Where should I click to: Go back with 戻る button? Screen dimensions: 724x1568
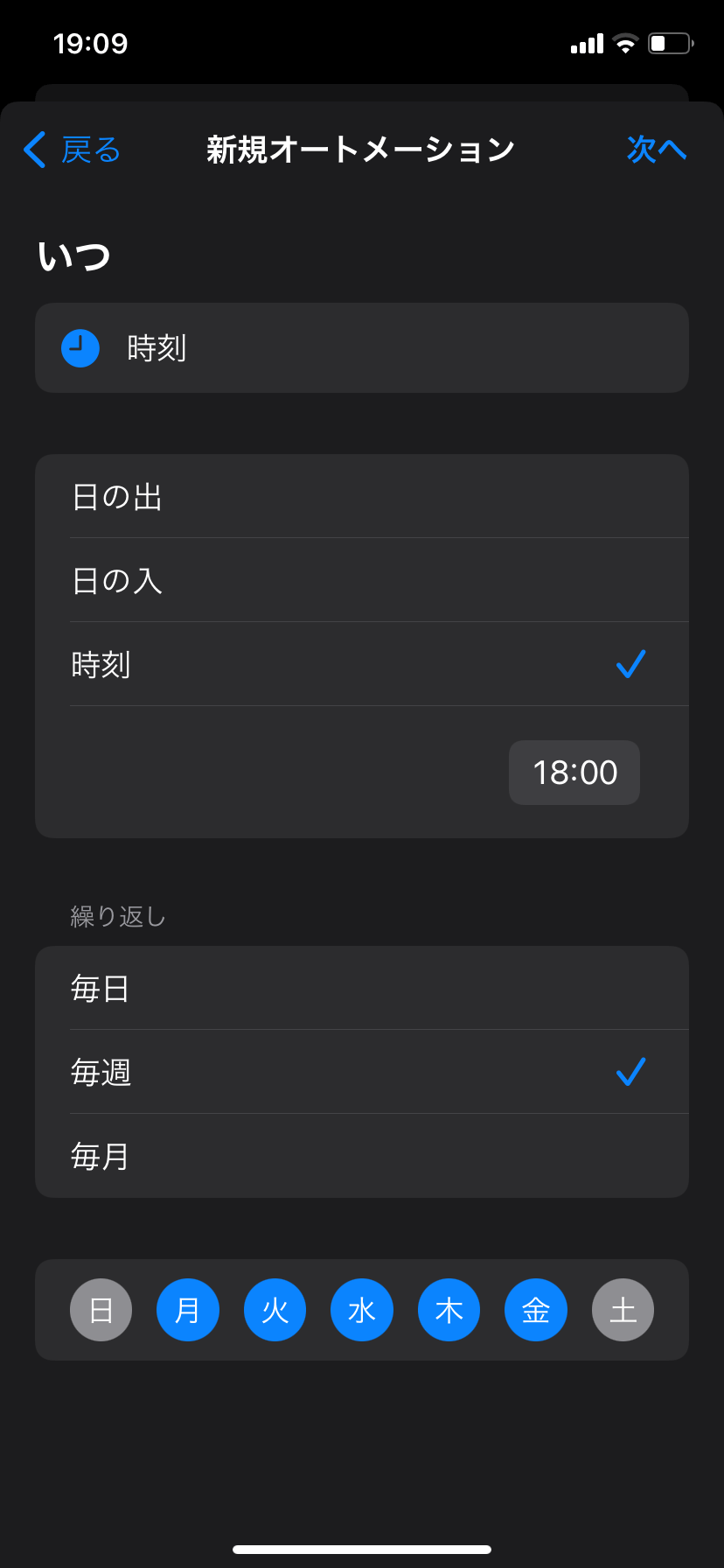coord(73,150)
